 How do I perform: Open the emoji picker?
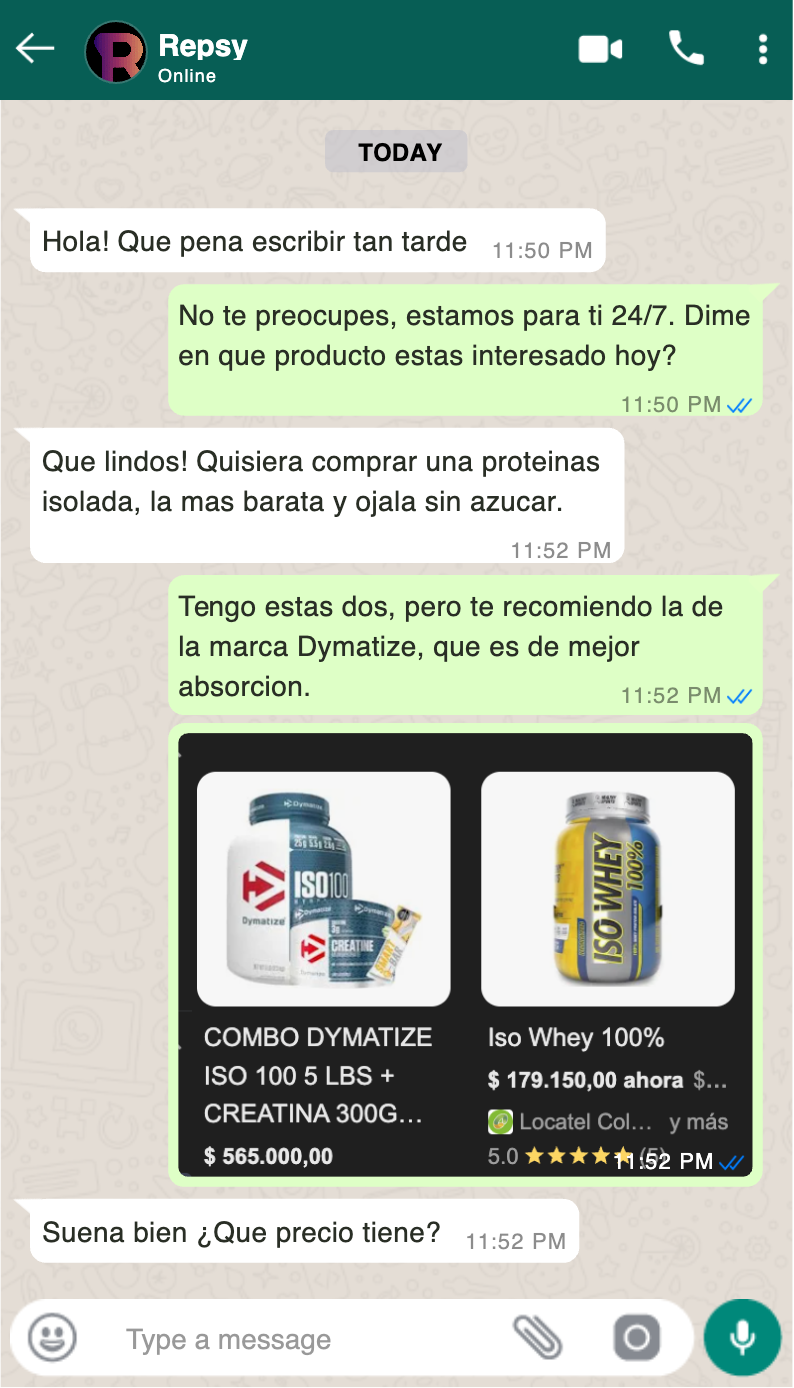click(52, 1338)
